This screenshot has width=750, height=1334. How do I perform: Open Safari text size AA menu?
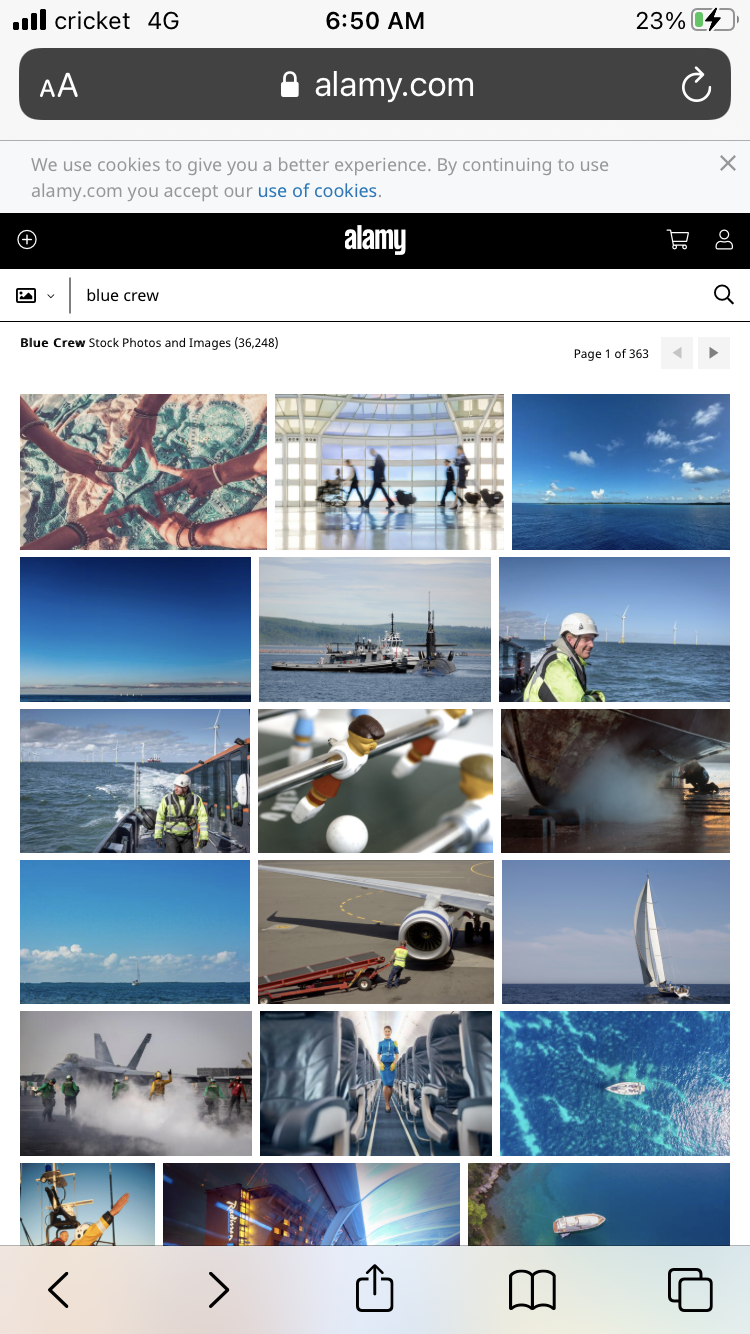[59, 86]
